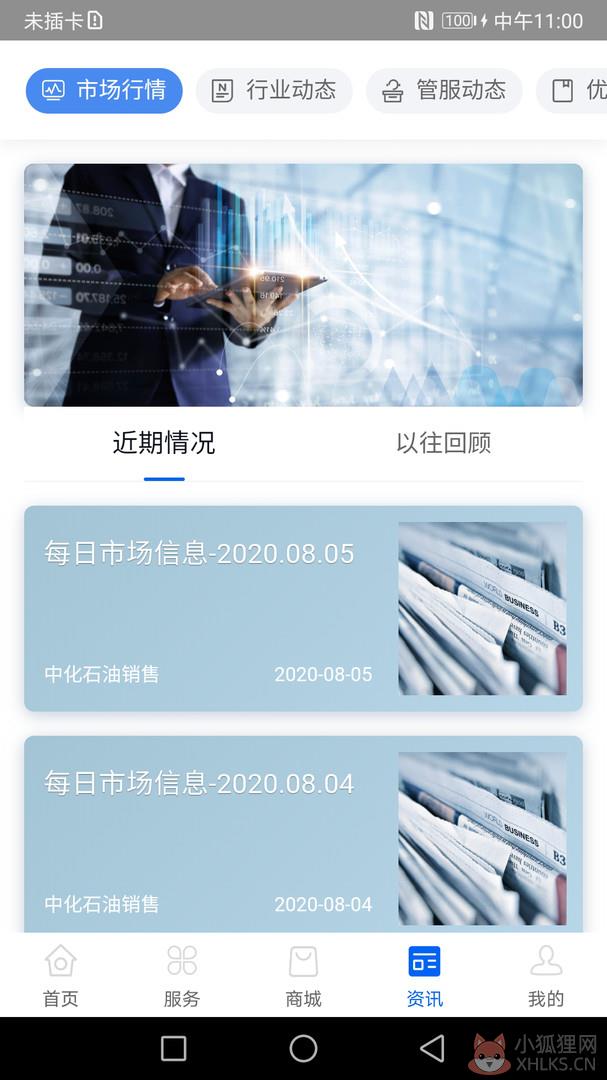Switch to the 服务 tab
The height and width of the screenshot is (1080, 607).
click(182, 975)
